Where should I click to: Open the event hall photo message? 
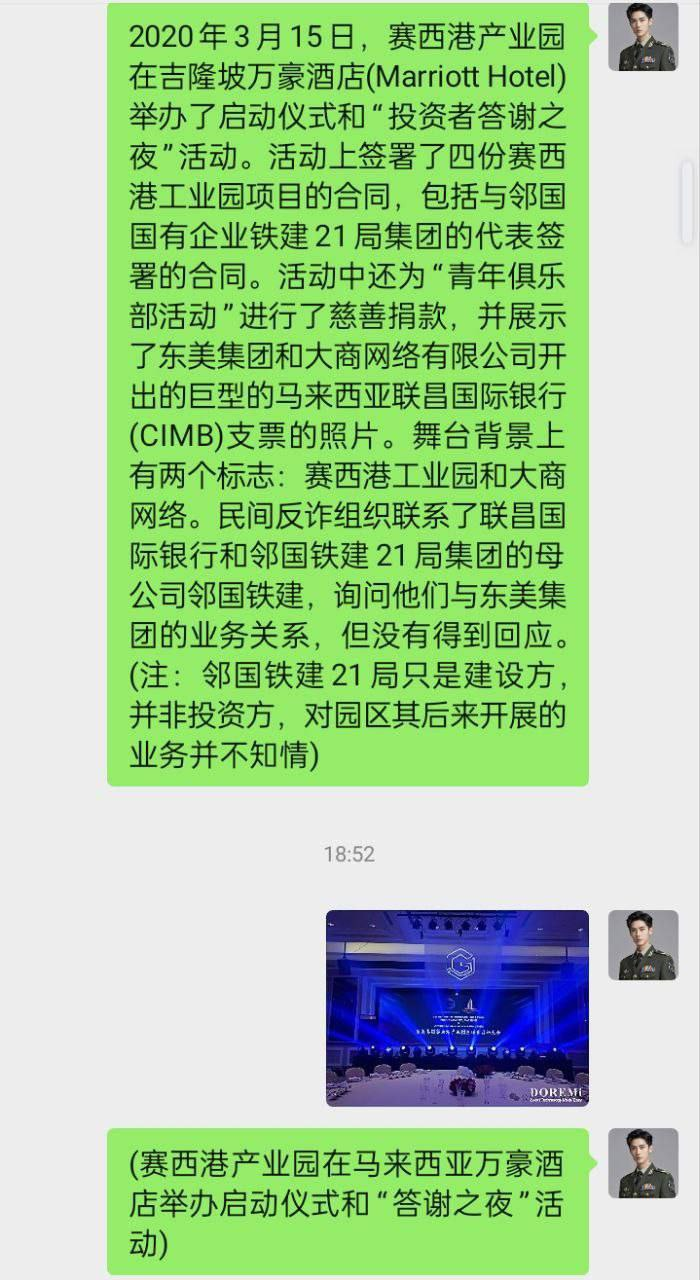pos(457,1007)
